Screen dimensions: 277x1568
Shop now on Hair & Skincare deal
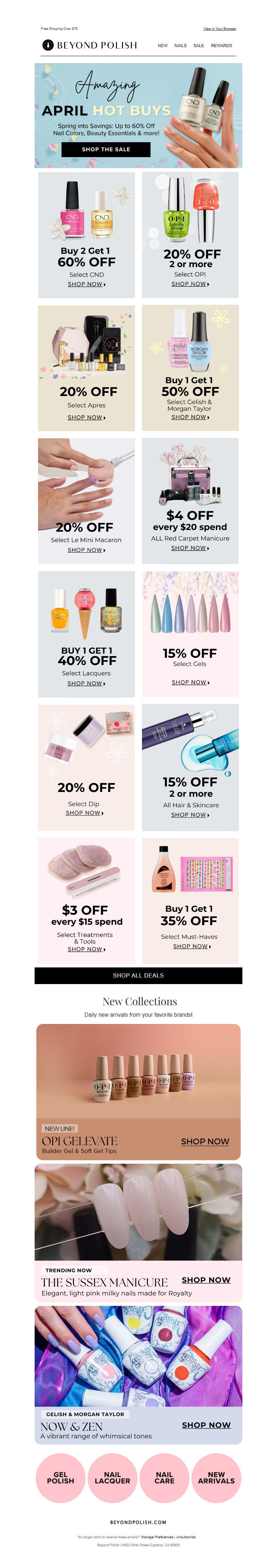[190, 815]
